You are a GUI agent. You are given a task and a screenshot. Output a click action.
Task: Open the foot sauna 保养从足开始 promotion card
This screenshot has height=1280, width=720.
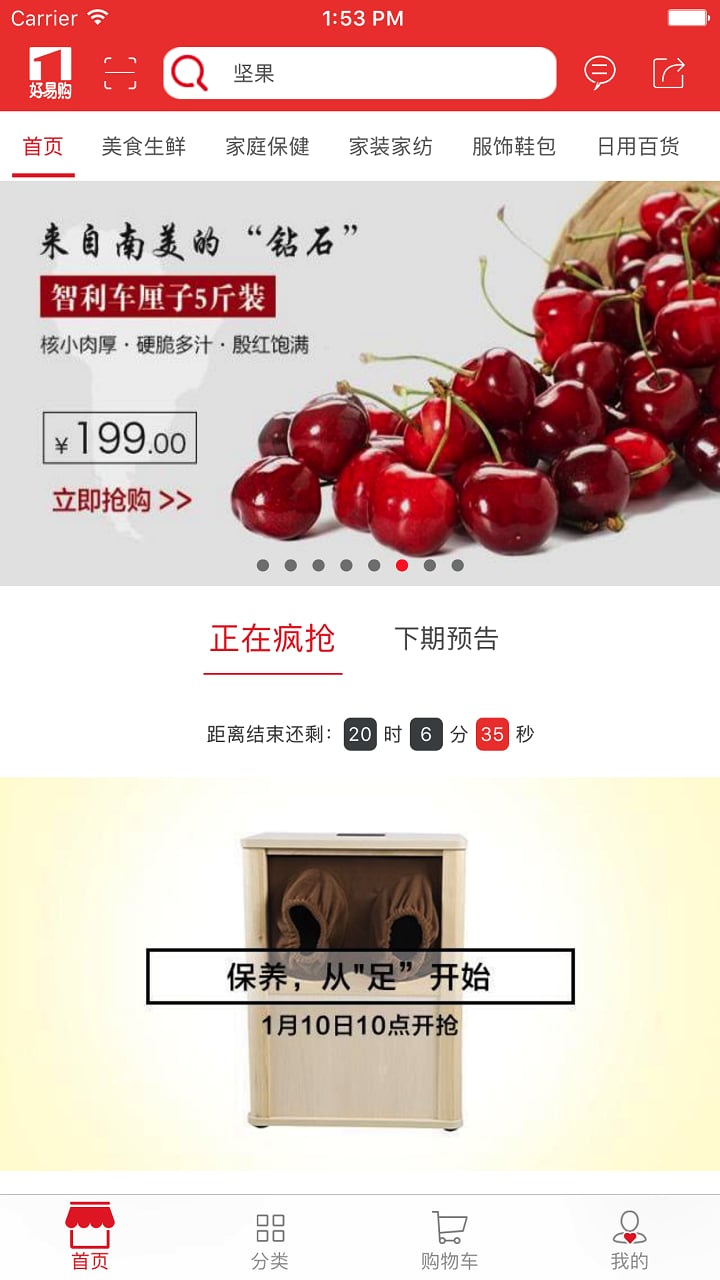(x=360, y=975)
